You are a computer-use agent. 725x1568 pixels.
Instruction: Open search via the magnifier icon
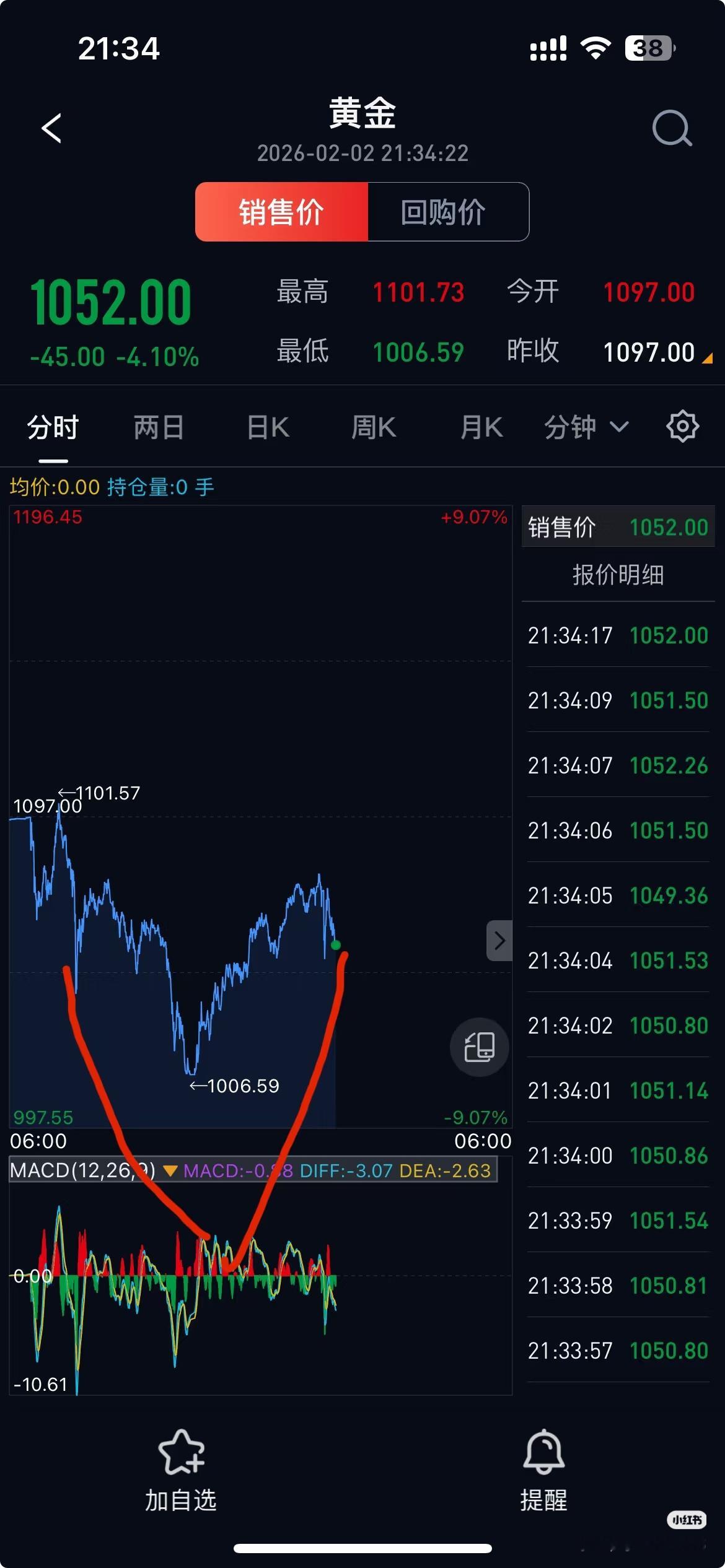(672, 128)
